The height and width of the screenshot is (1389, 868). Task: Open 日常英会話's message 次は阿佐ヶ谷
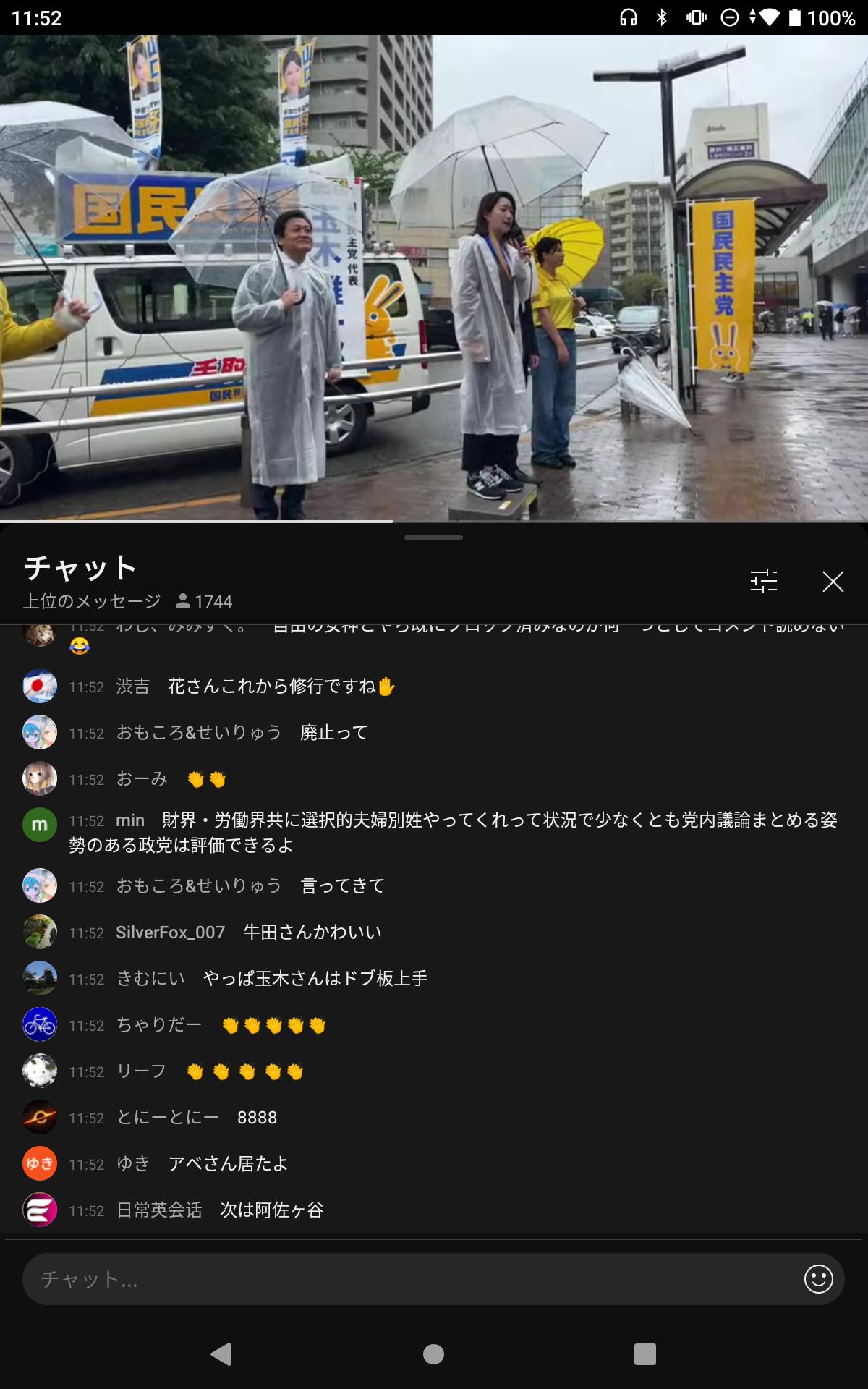click(x=434, y=1210)
